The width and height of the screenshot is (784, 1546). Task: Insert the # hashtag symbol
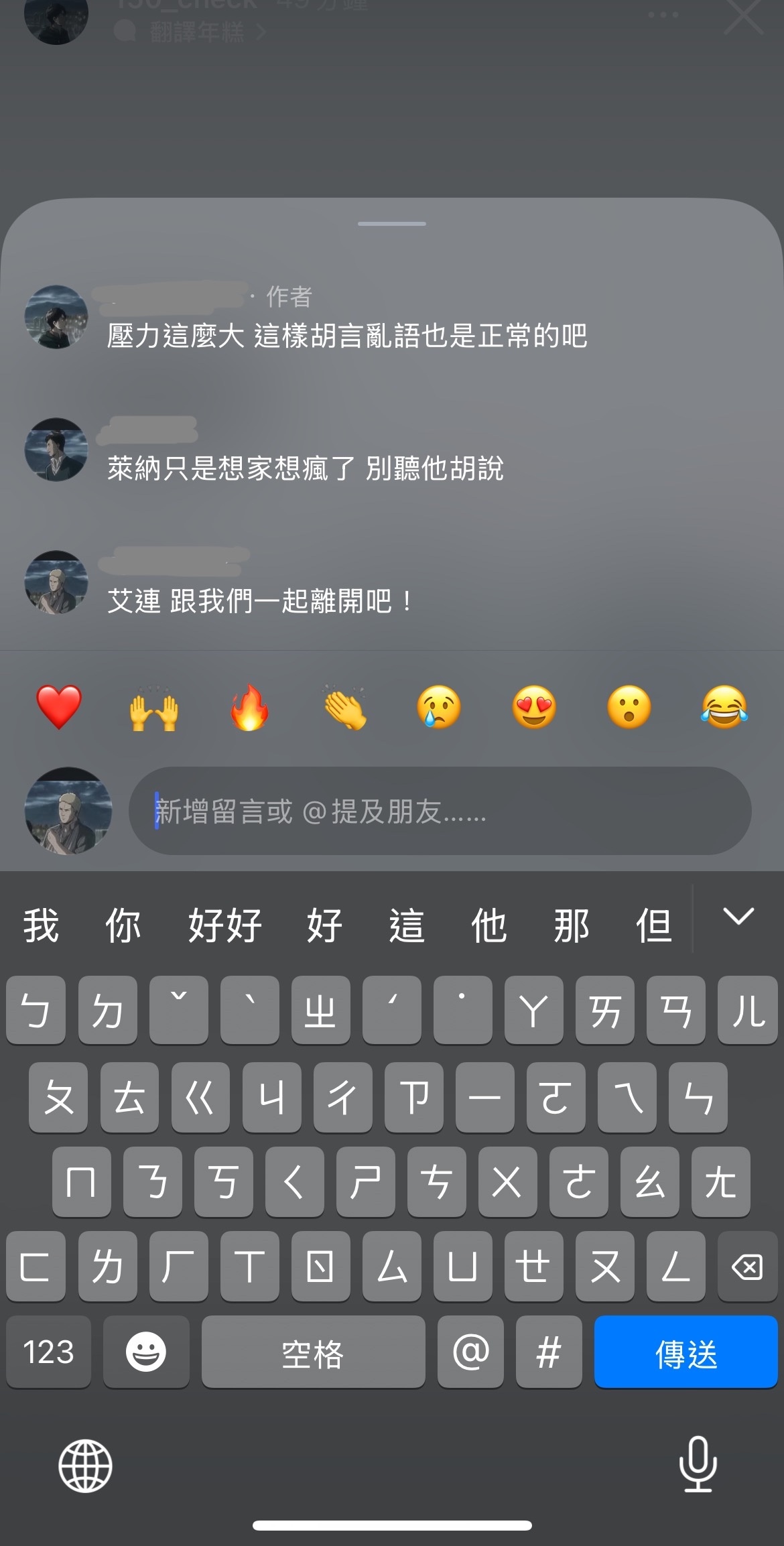548,1351
